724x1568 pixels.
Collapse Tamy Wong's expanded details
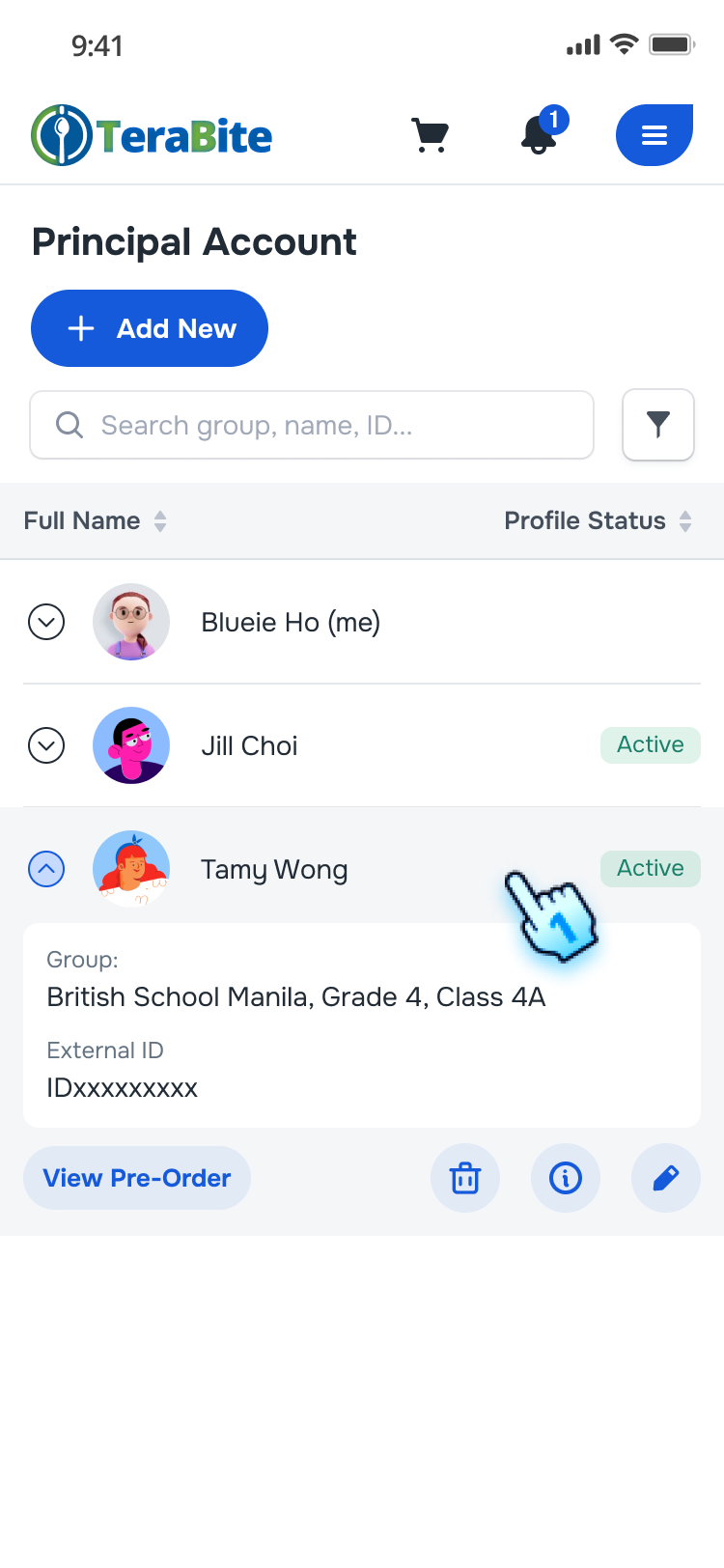[46, 869]
